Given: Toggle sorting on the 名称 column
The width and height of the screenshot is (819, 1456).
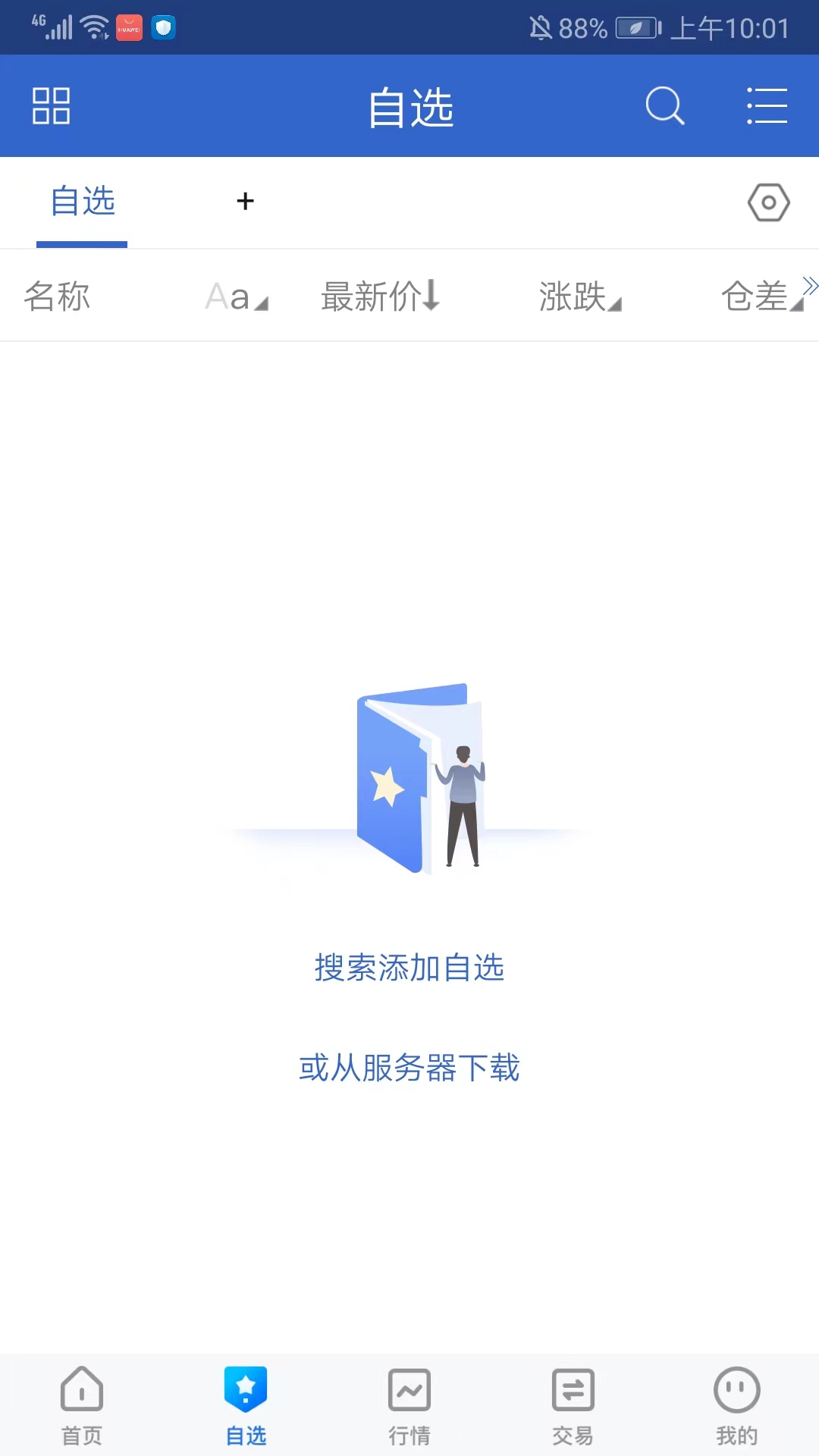Looking at the screenshot, I should (57, 297).
